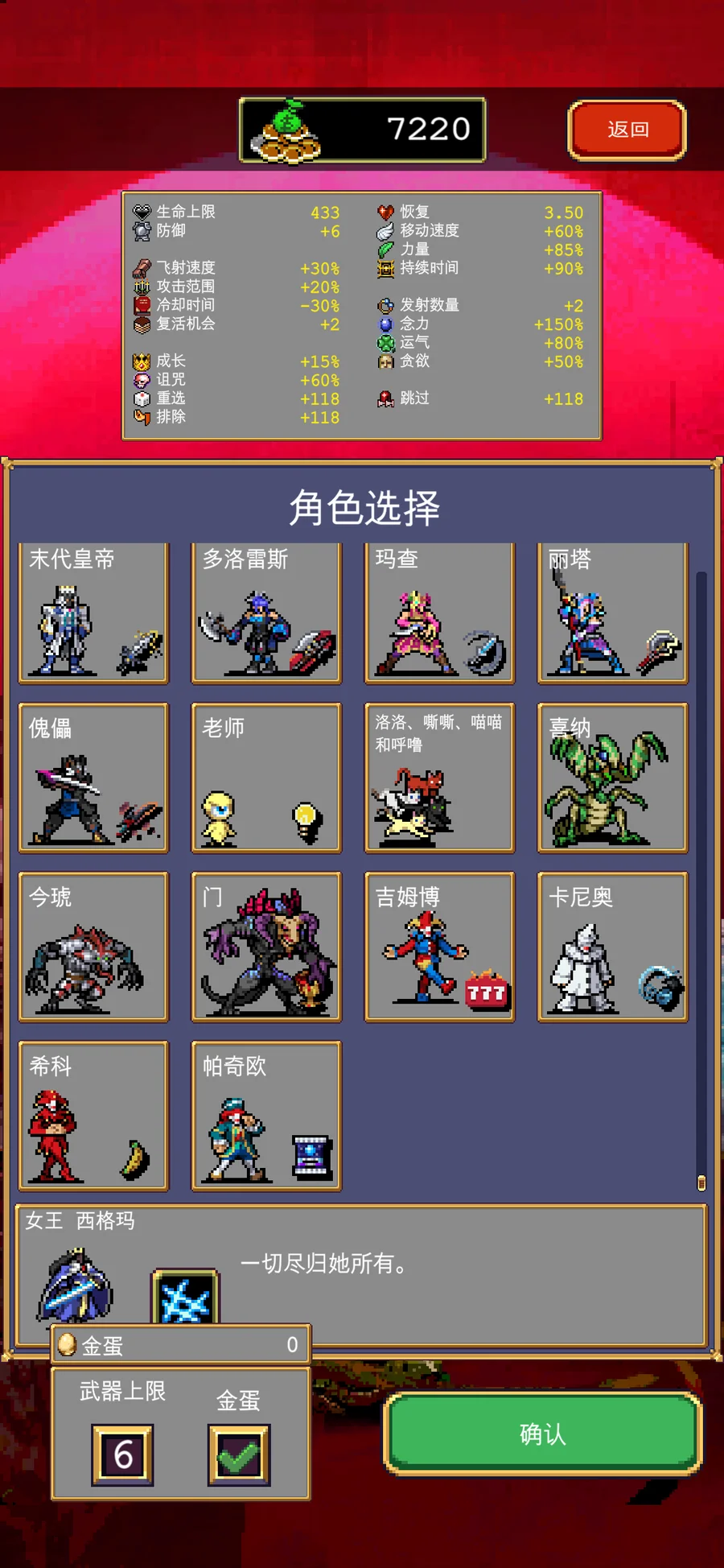Change the 武器上限 value of 6

click(x=122, y=1455)
